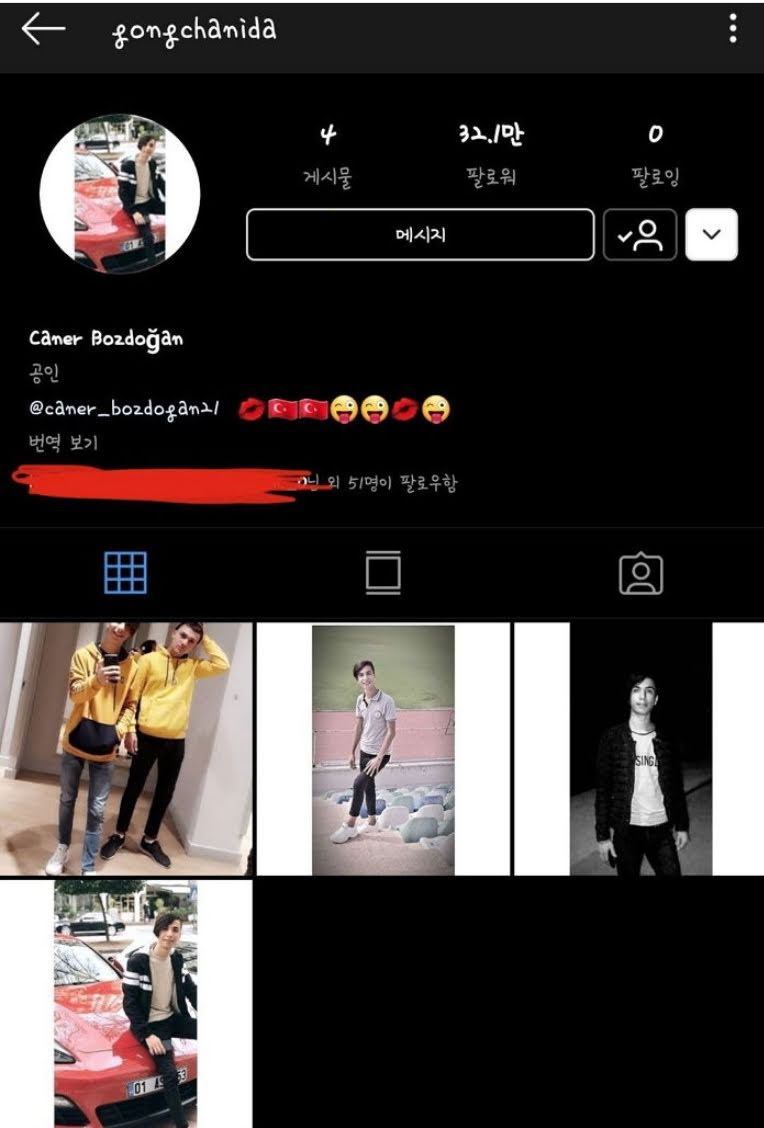
Task: Open the post with two yellow hoodies
Action: coord(126,748)
